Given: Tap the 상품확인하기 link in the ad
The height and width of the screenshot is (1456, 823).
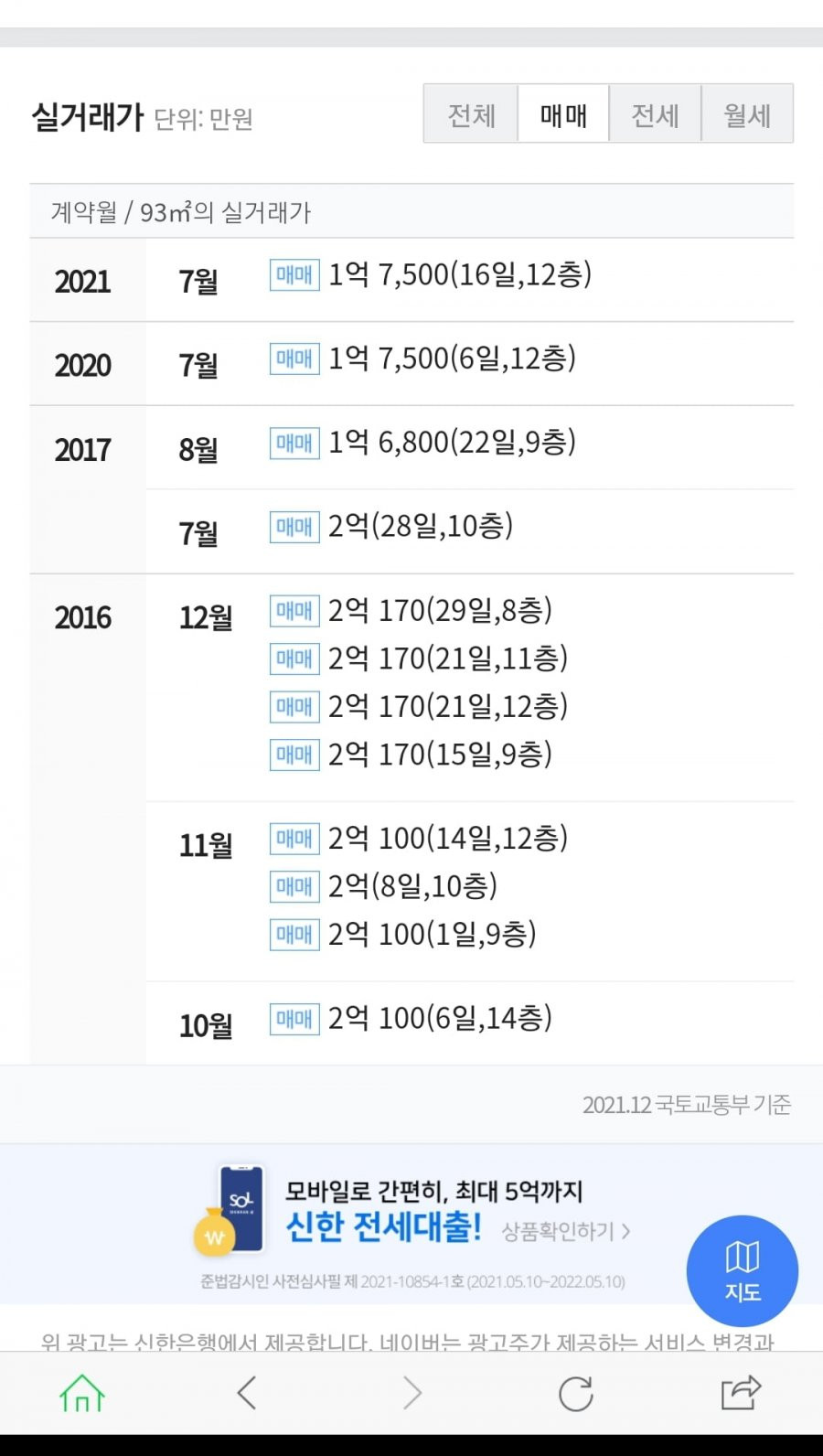Looking at the screenshot, I should click(566, 1231).
